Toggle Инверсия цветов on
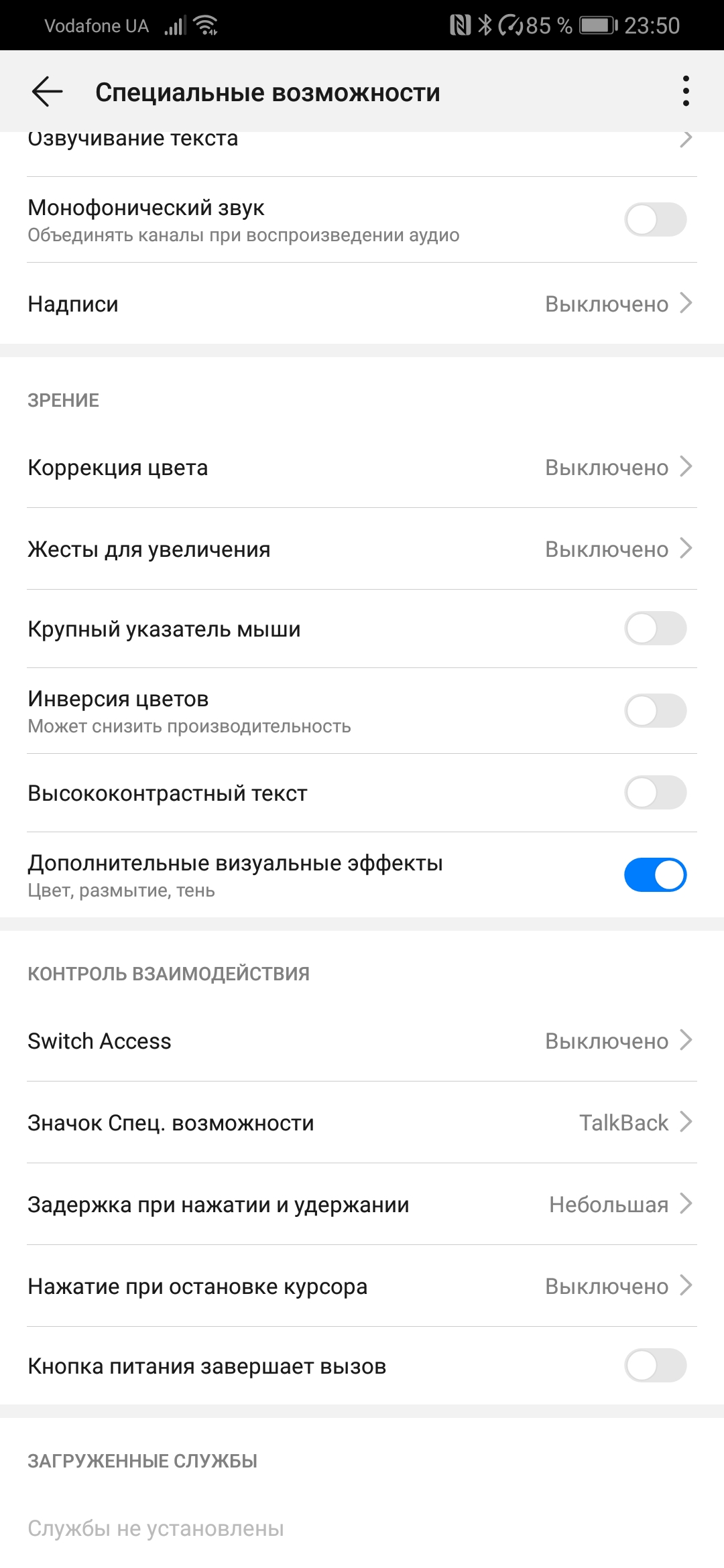The height and width of the screenshot is (1568, 724). point(655,711)
